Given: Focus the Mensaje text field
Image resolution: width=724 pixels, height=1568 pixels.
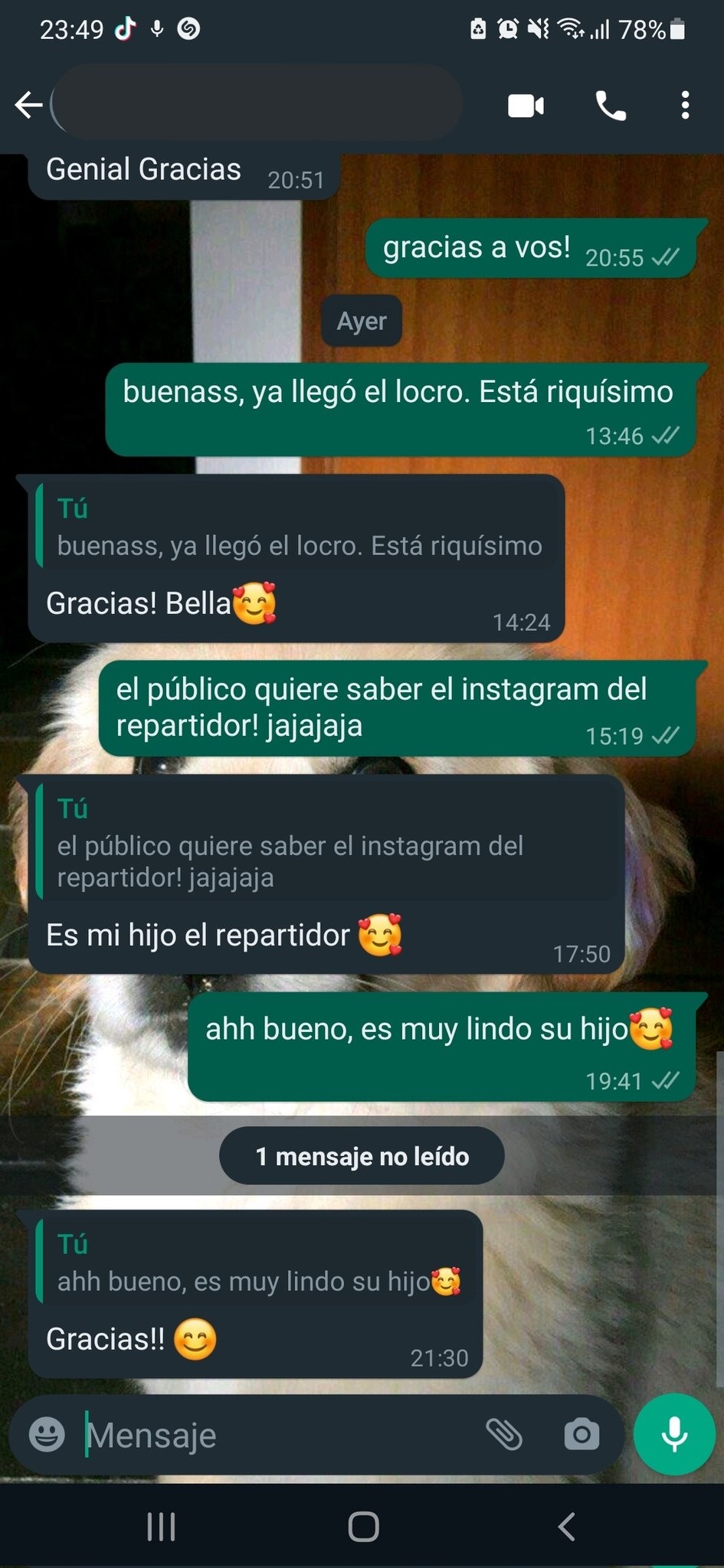Looking at the screenshot, I should tap(276, 1436).
